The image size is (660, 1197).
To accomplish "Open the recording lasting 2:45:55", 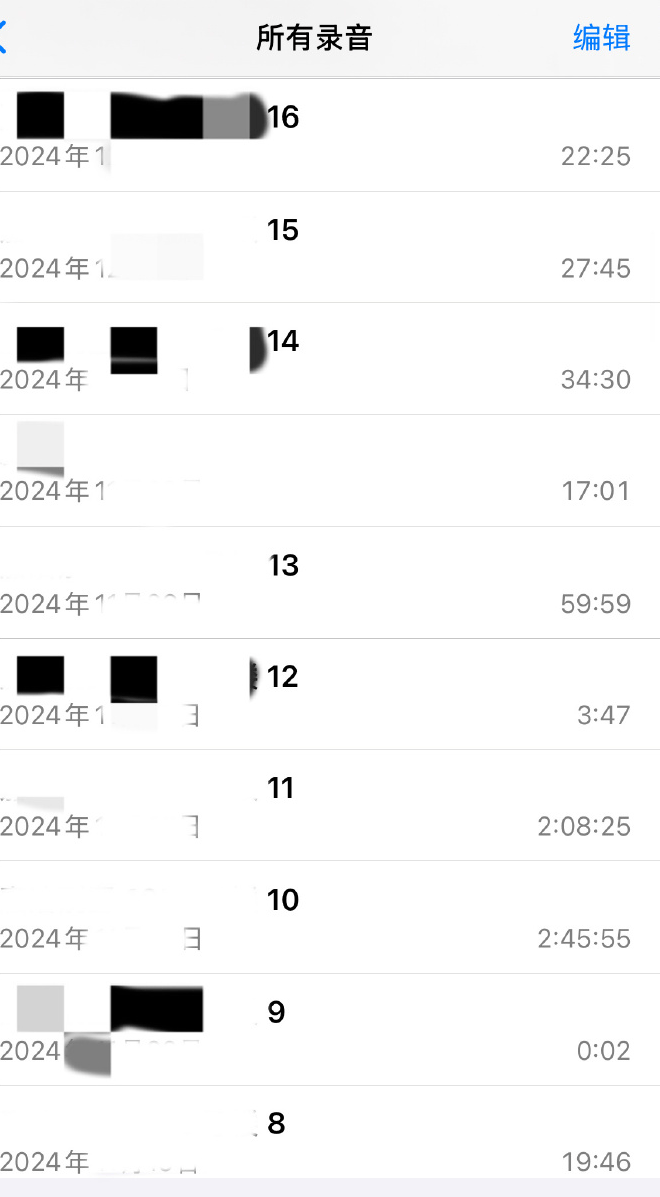I will point(330,918).
